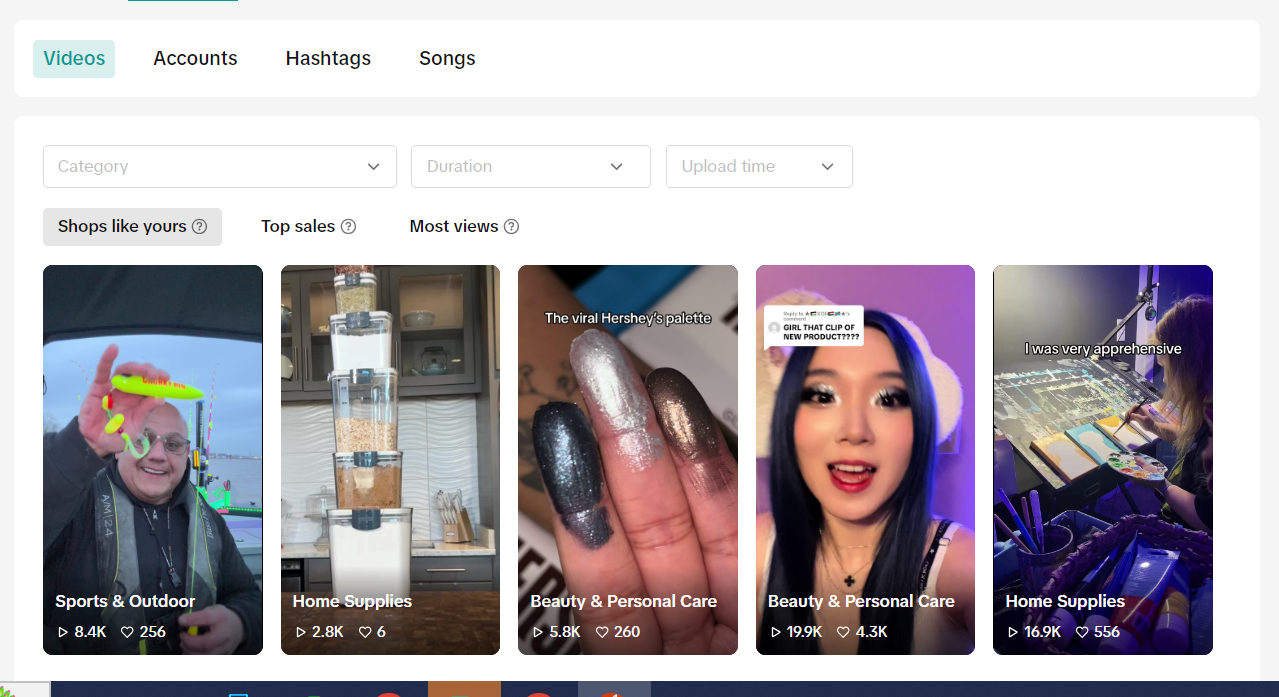The image size is (1279, 697).
Task: Go to the Songs tab
Action: point(447,59)
